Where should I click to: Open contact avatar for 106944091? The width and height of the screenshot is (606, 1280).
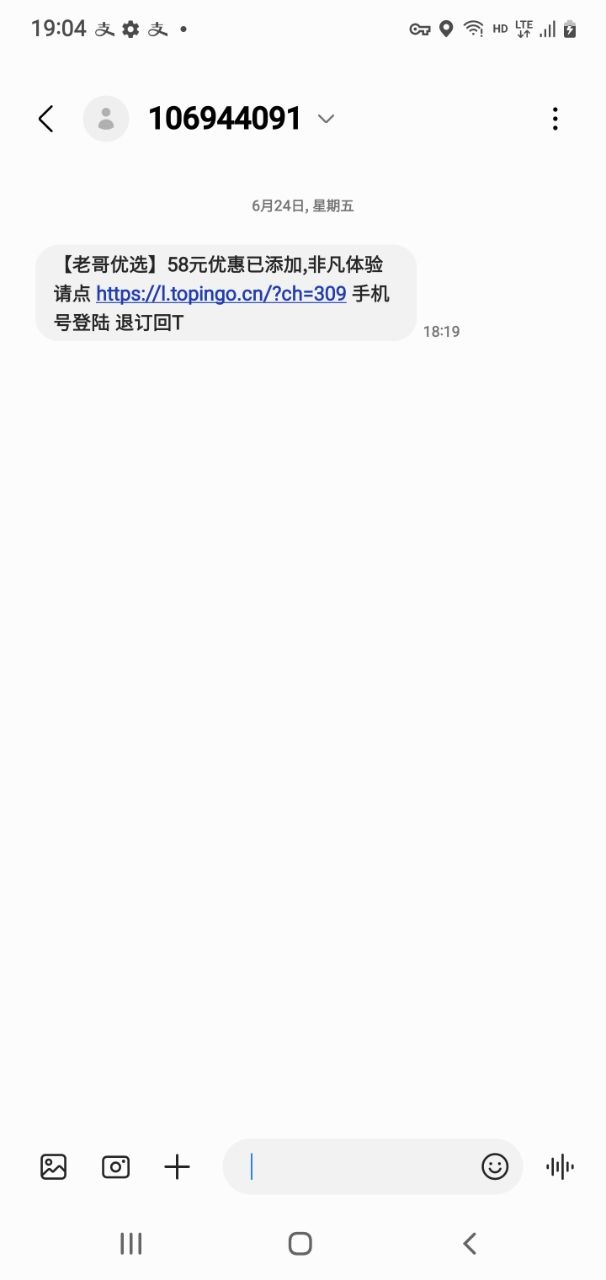click(x=106, y=119)
